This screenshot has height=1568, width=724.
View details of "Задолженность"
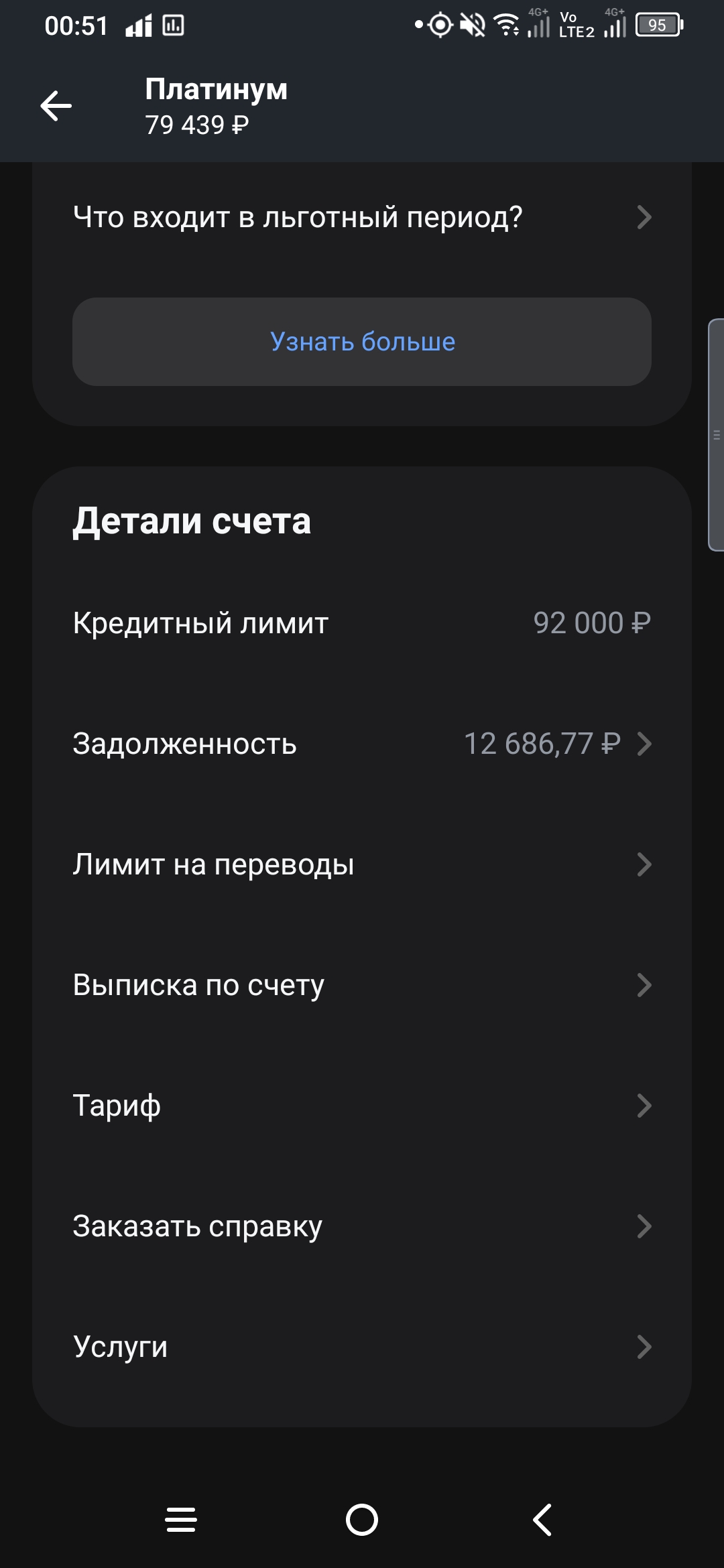362,744
